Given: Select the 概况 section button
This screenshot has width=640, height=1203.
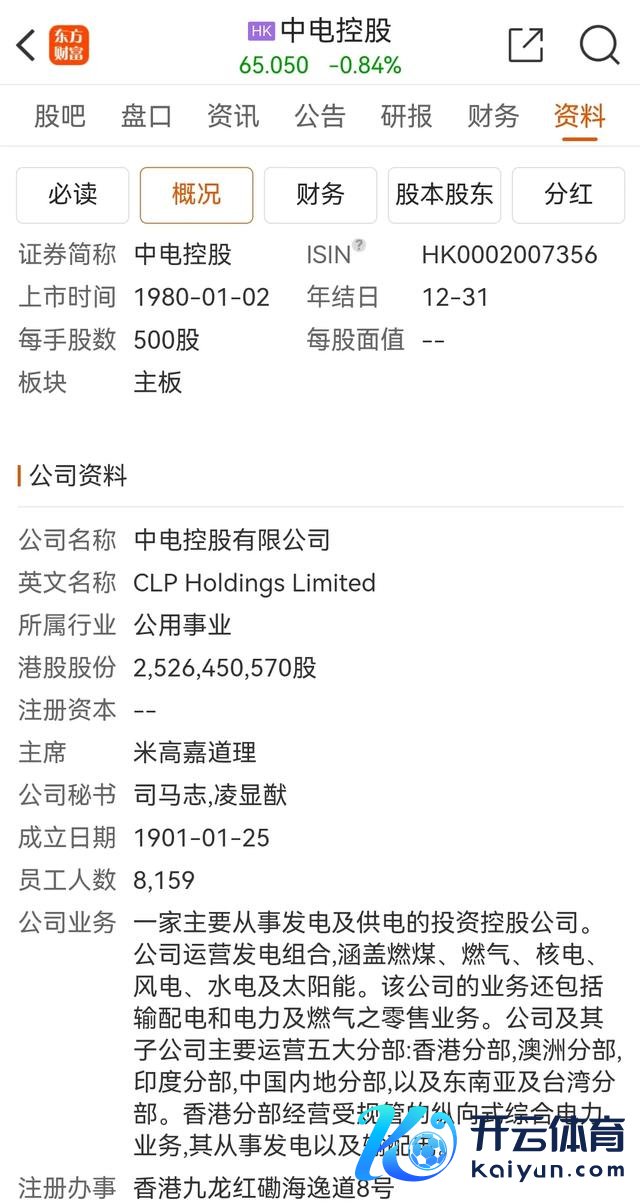Looking at the screenshot, I should [x=196, y=194].
